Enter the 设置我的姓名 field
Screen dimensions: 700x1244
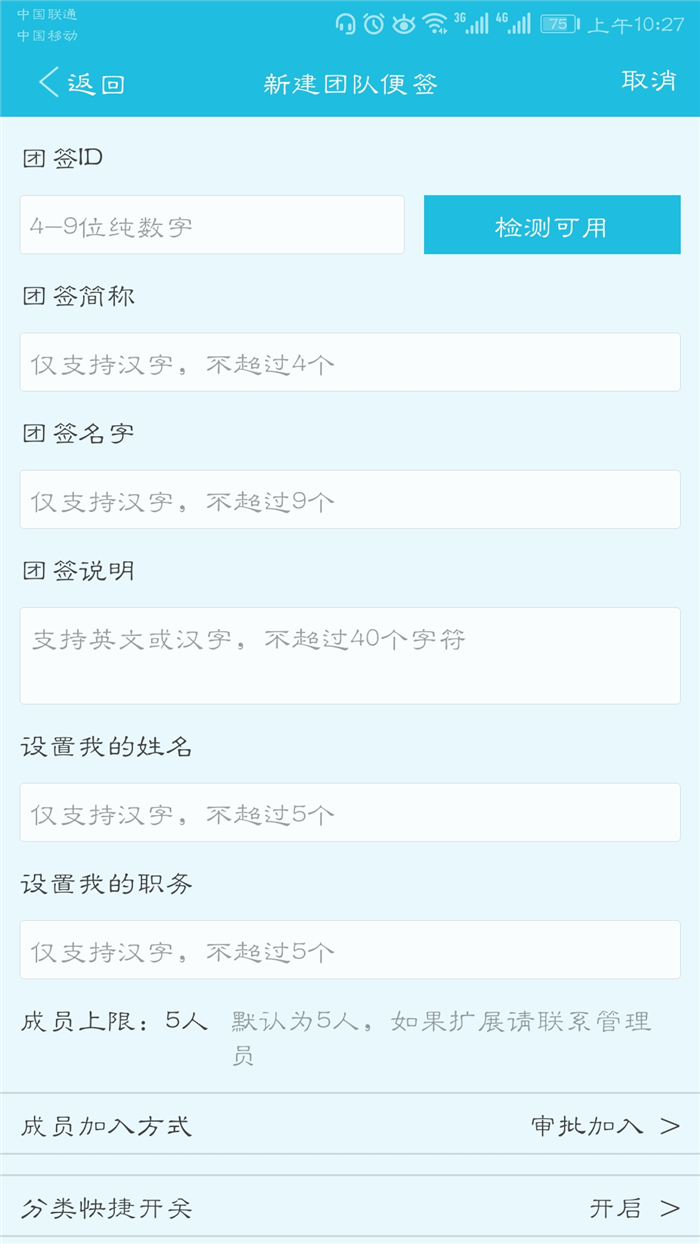click(x=350, y=812)
